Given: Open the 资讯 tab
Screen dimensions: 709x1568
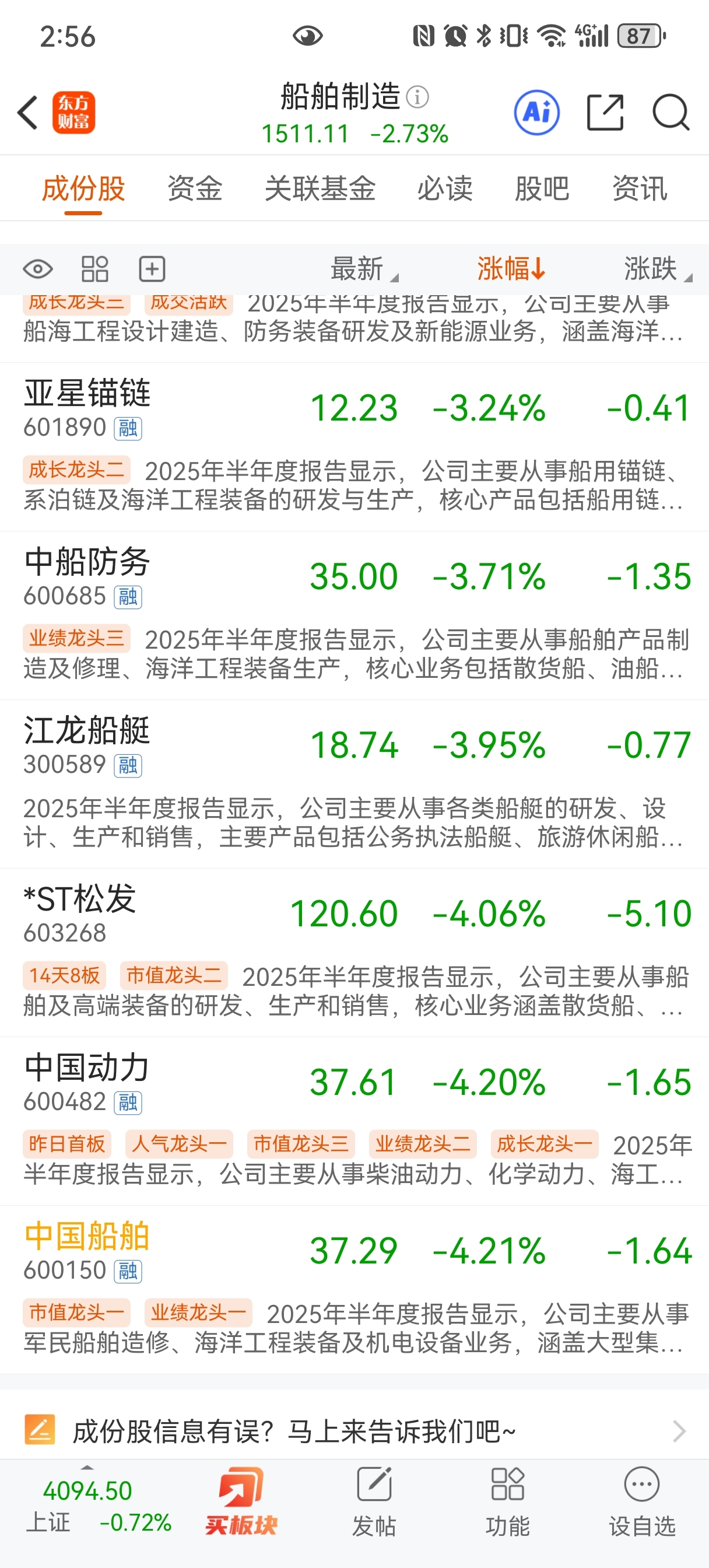Looking at the screenshot, I should (639, 188).
